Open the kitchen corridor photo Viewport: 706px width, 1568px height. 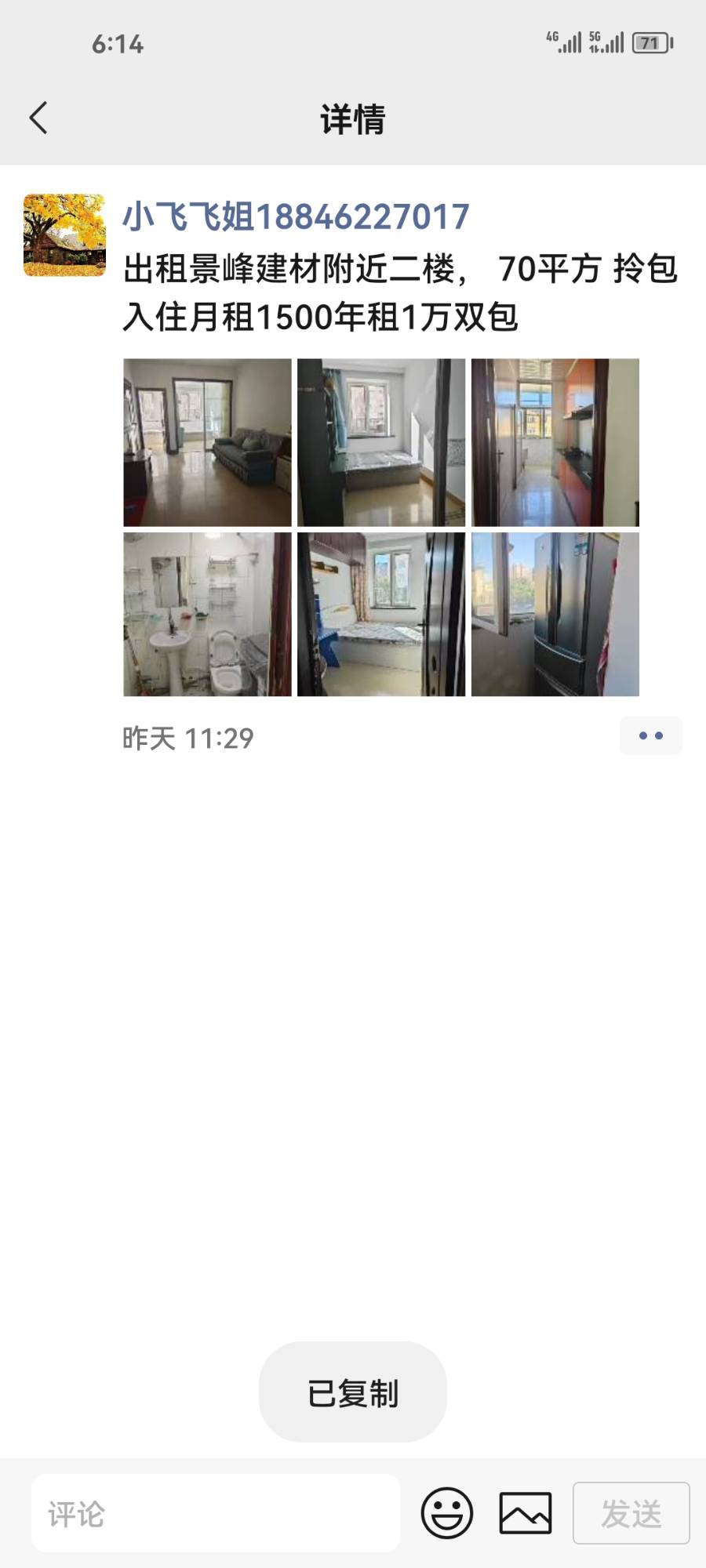click(555, 442)
